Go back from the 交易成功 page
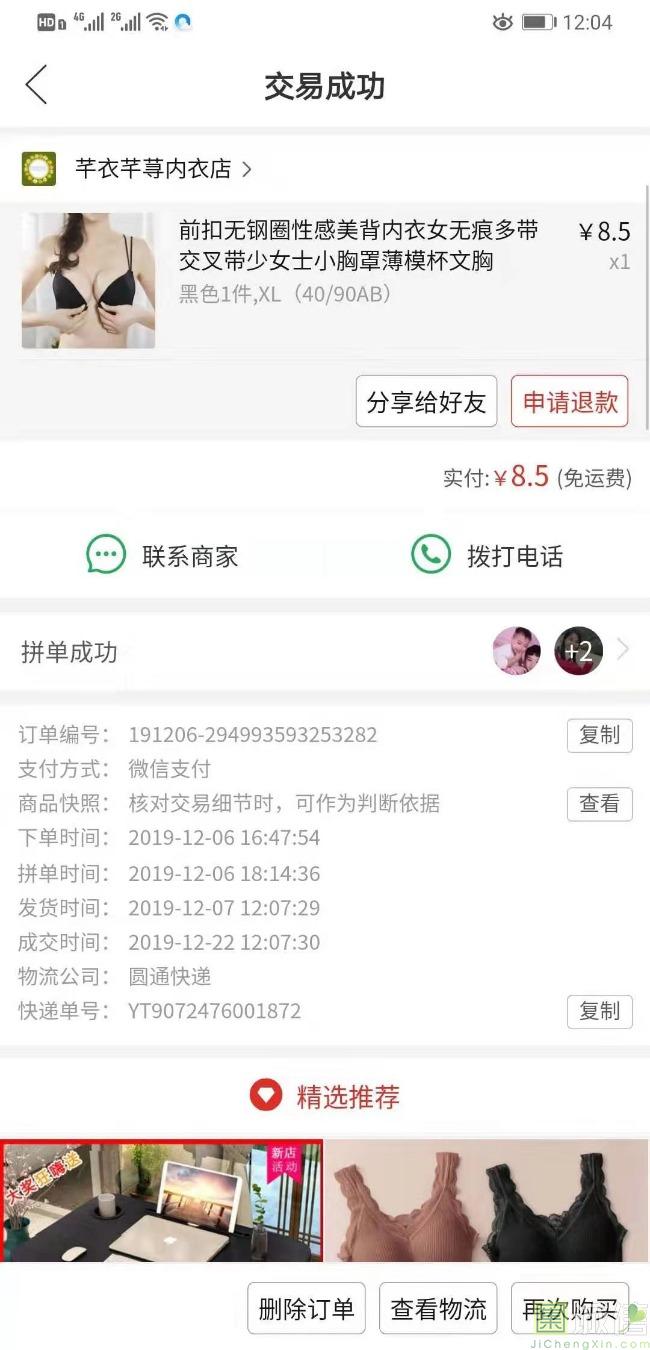650x1350 pixels. tap(36, 85)
